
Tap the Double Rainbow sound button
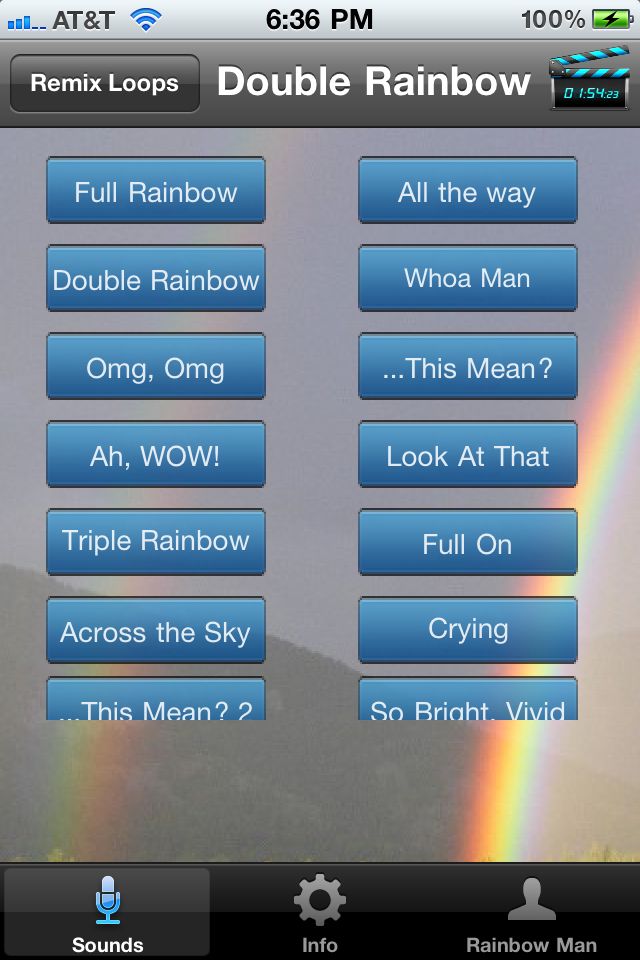click(156, 279)
